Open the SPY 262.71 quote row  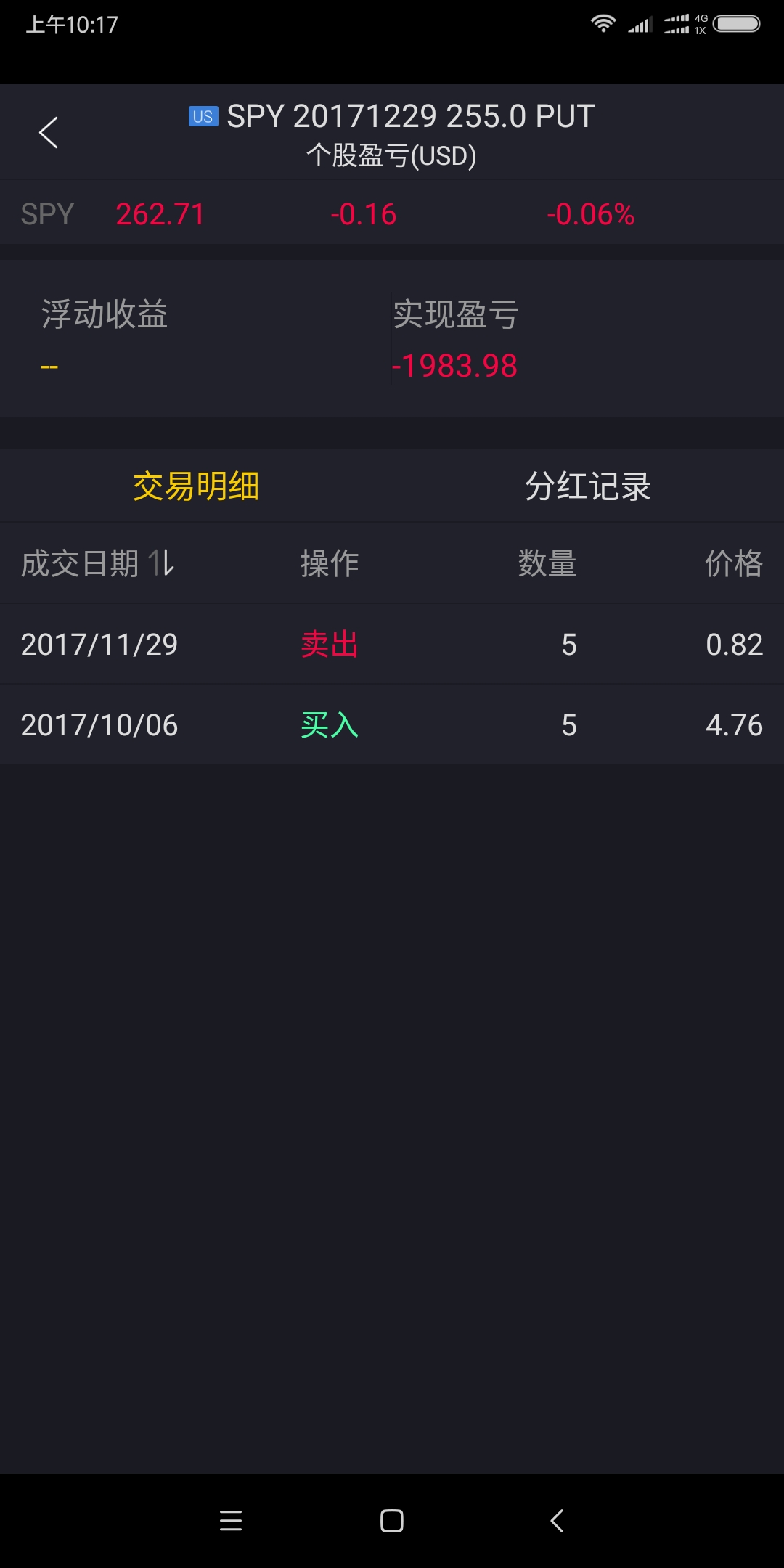click(392, 214)
